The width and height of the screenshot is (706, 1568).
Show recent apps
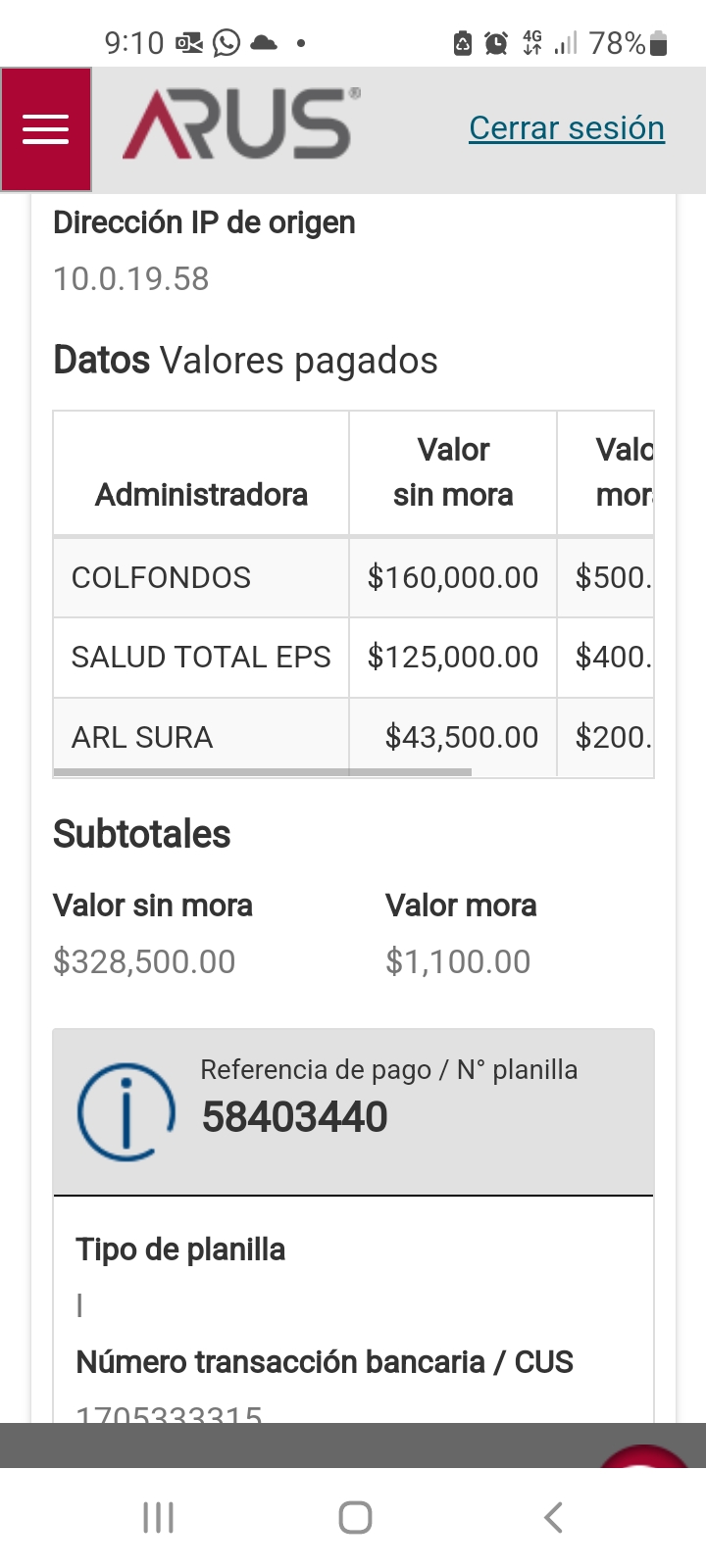pyautogui.click(x=158, y=1517)
